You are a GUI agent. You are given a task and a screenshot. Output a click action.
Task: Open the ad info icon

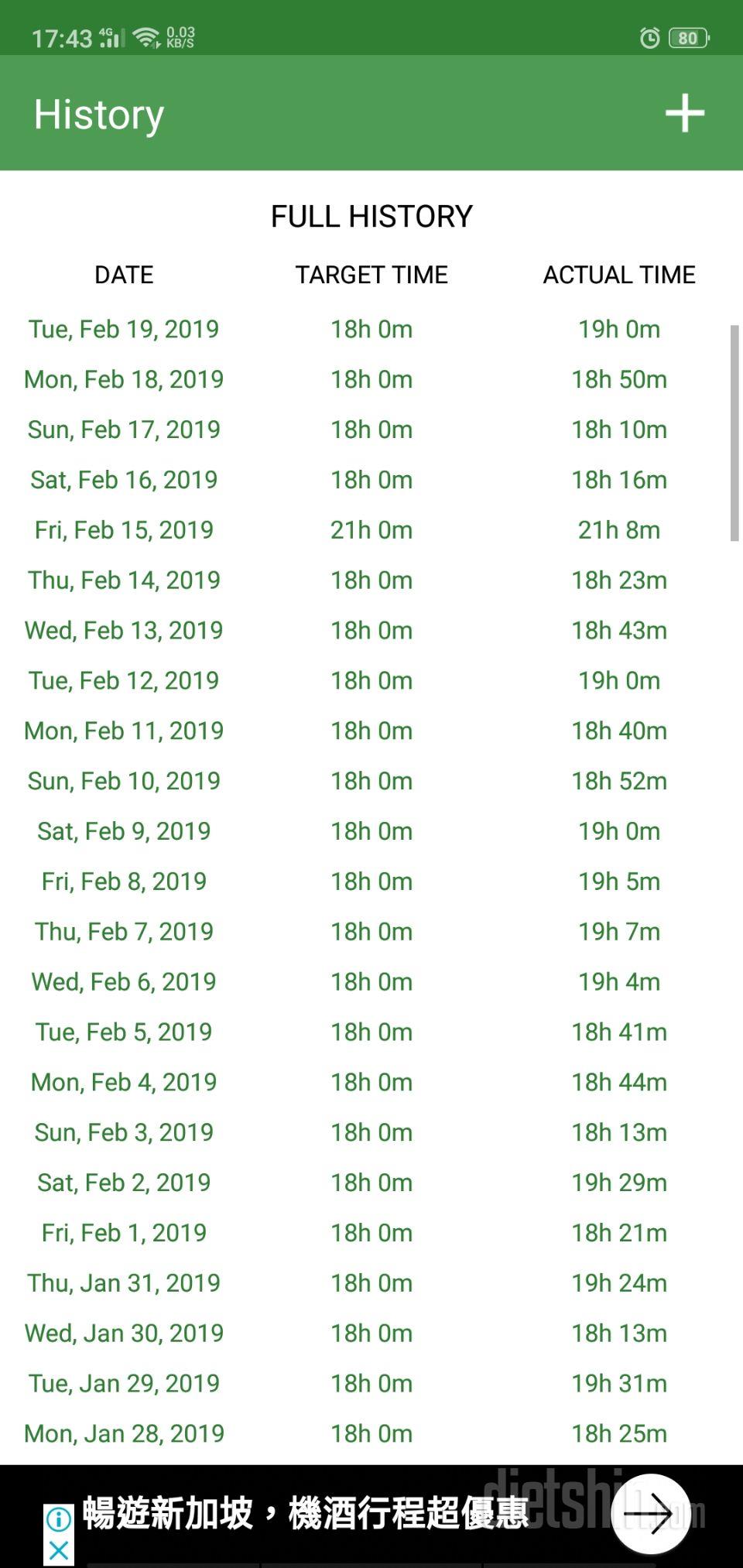pyautogui.click(x=59, y=1519)
